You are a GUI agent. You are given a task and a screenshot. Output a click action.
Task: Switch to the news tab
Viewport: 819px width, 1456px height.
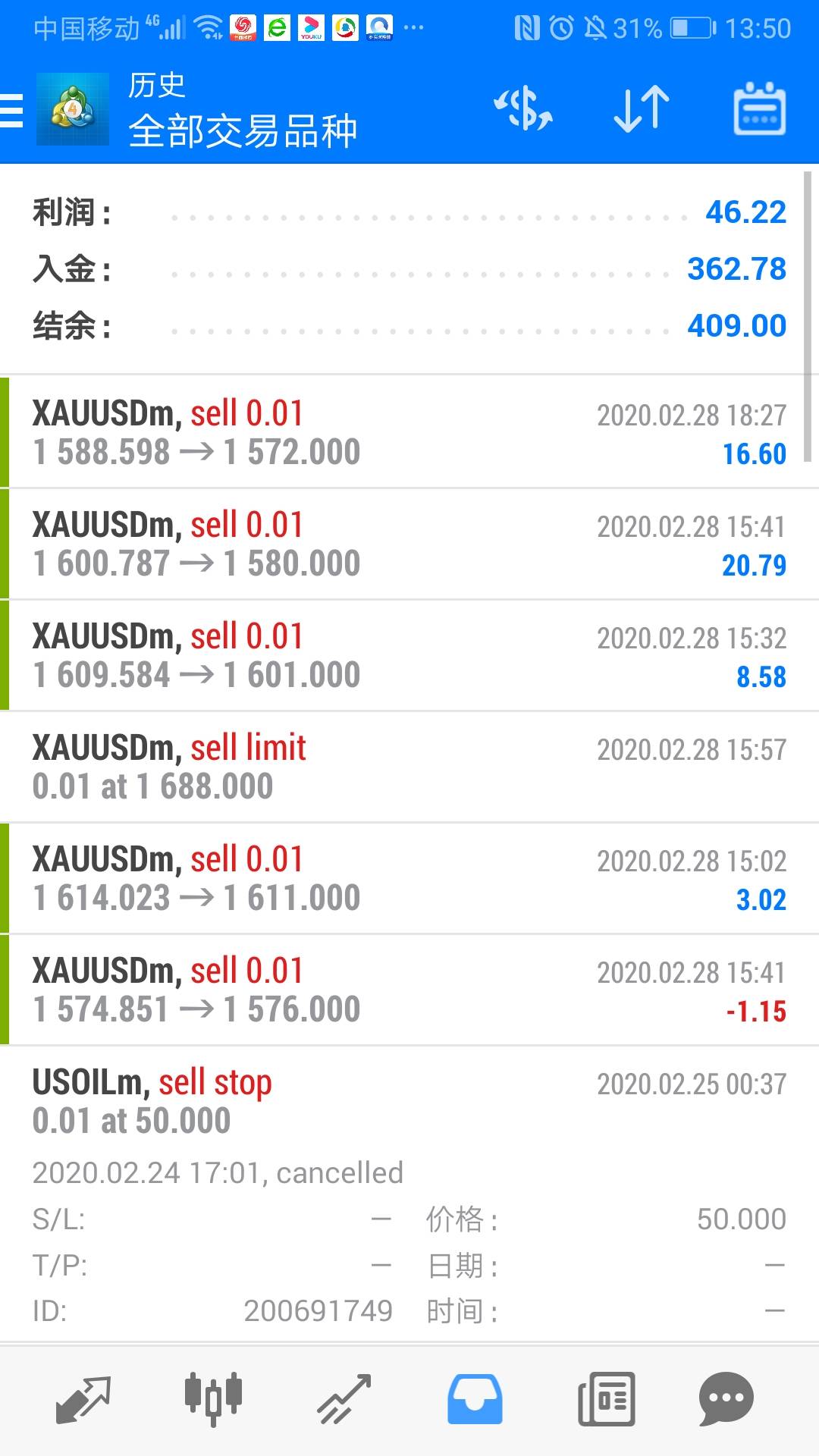[x=606, y=1399]
